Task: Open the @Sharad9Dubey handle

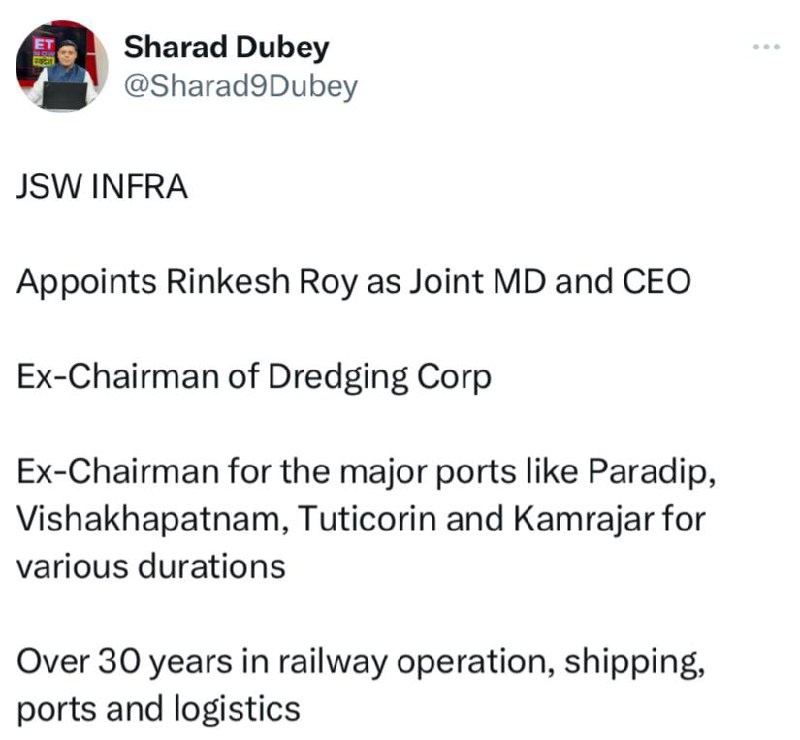Action: click(240, 87)
